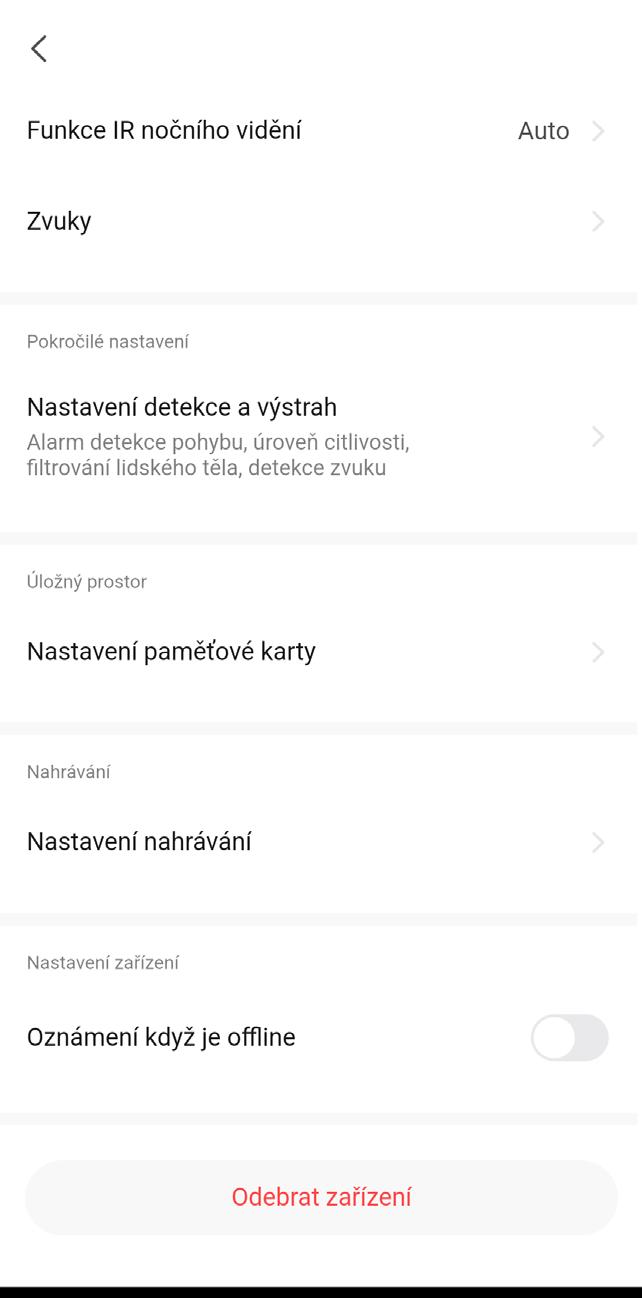Open Nastavení paměťové karty
Image resolution: width=642 pixels, height=1298 pixels.
(320, 652)
